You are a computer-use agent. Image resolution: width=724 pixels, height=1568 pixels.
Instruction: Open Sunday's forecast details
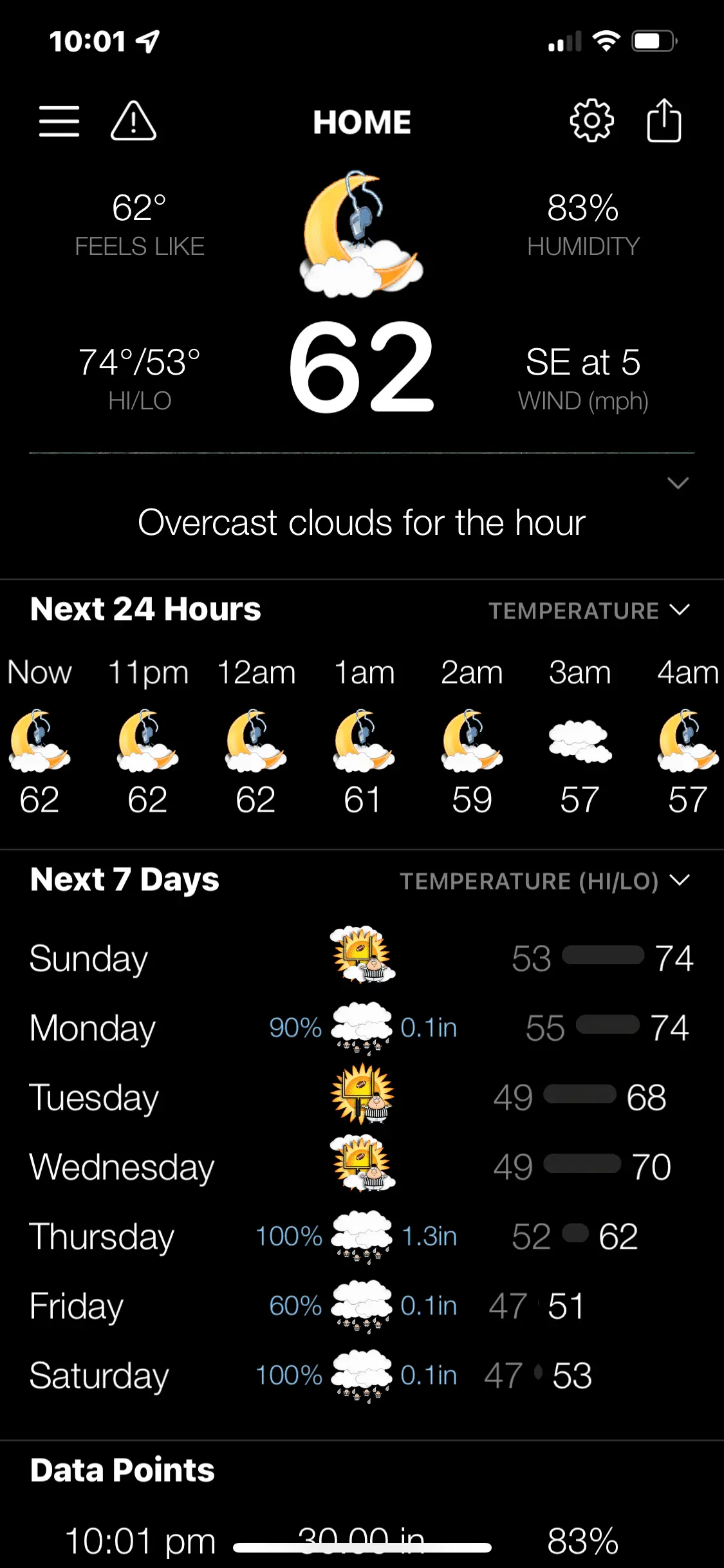tap(362, 958)
